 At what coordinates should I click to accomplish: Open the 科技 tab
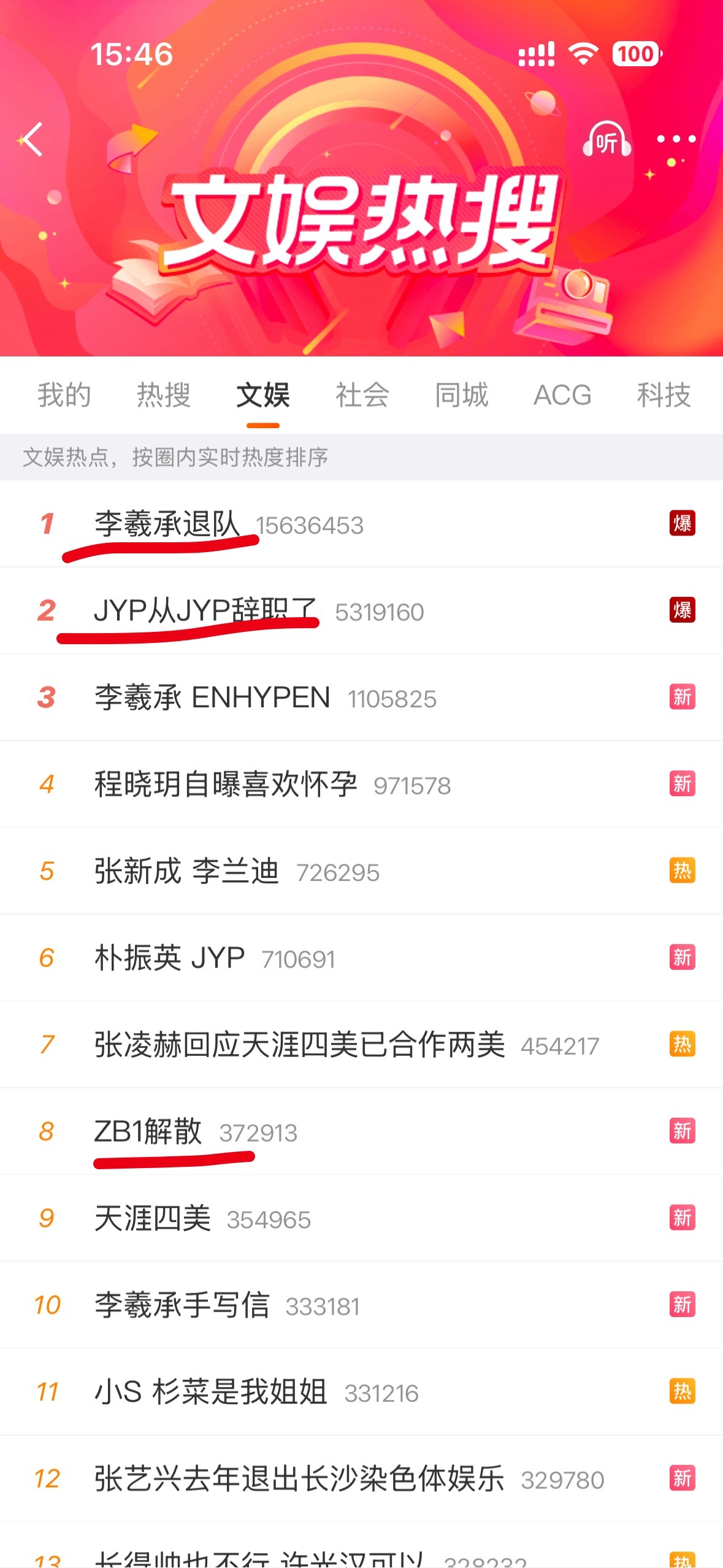pos(665,396)
